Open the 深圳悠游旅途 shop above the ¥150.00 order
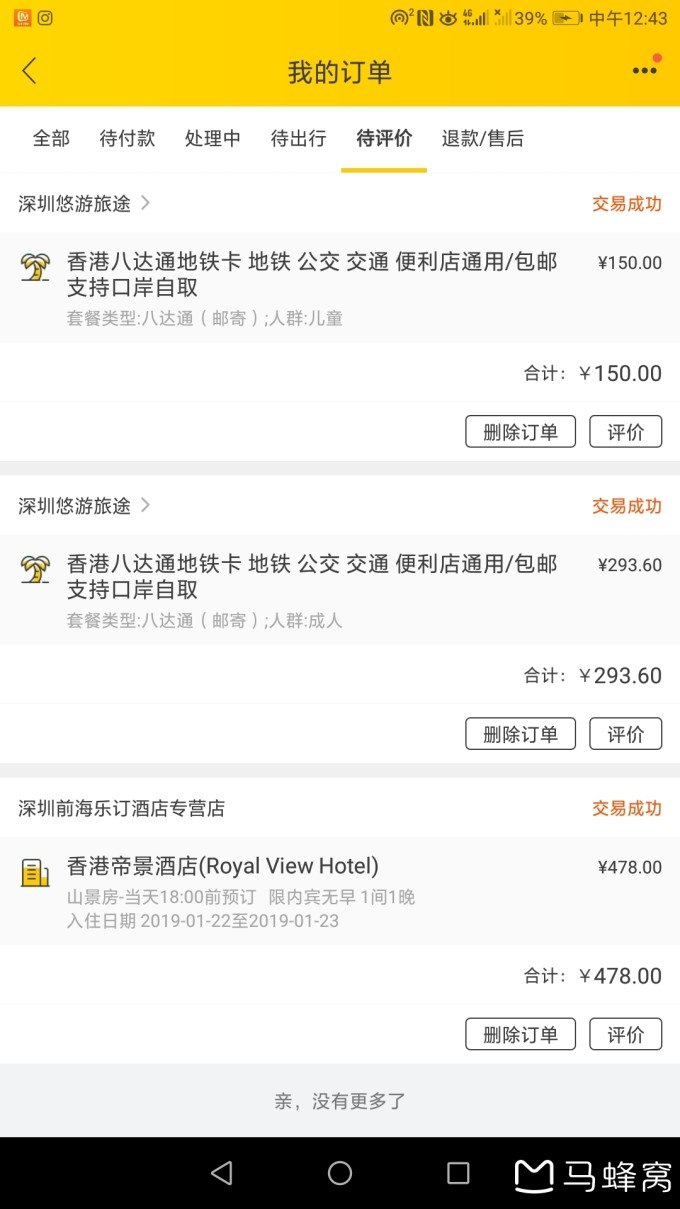The width and height of the screenshot is (680, 1209). tap(84, 204)
